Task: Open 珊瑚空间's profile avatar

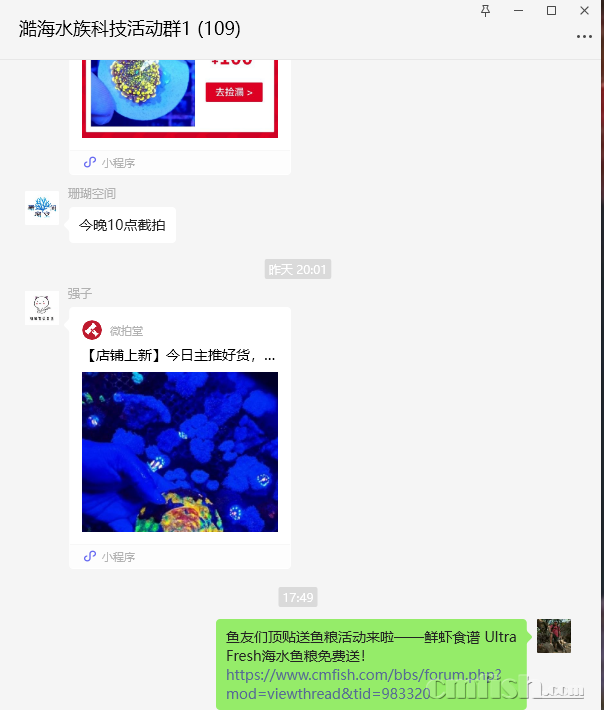Action: click(42, 208)
